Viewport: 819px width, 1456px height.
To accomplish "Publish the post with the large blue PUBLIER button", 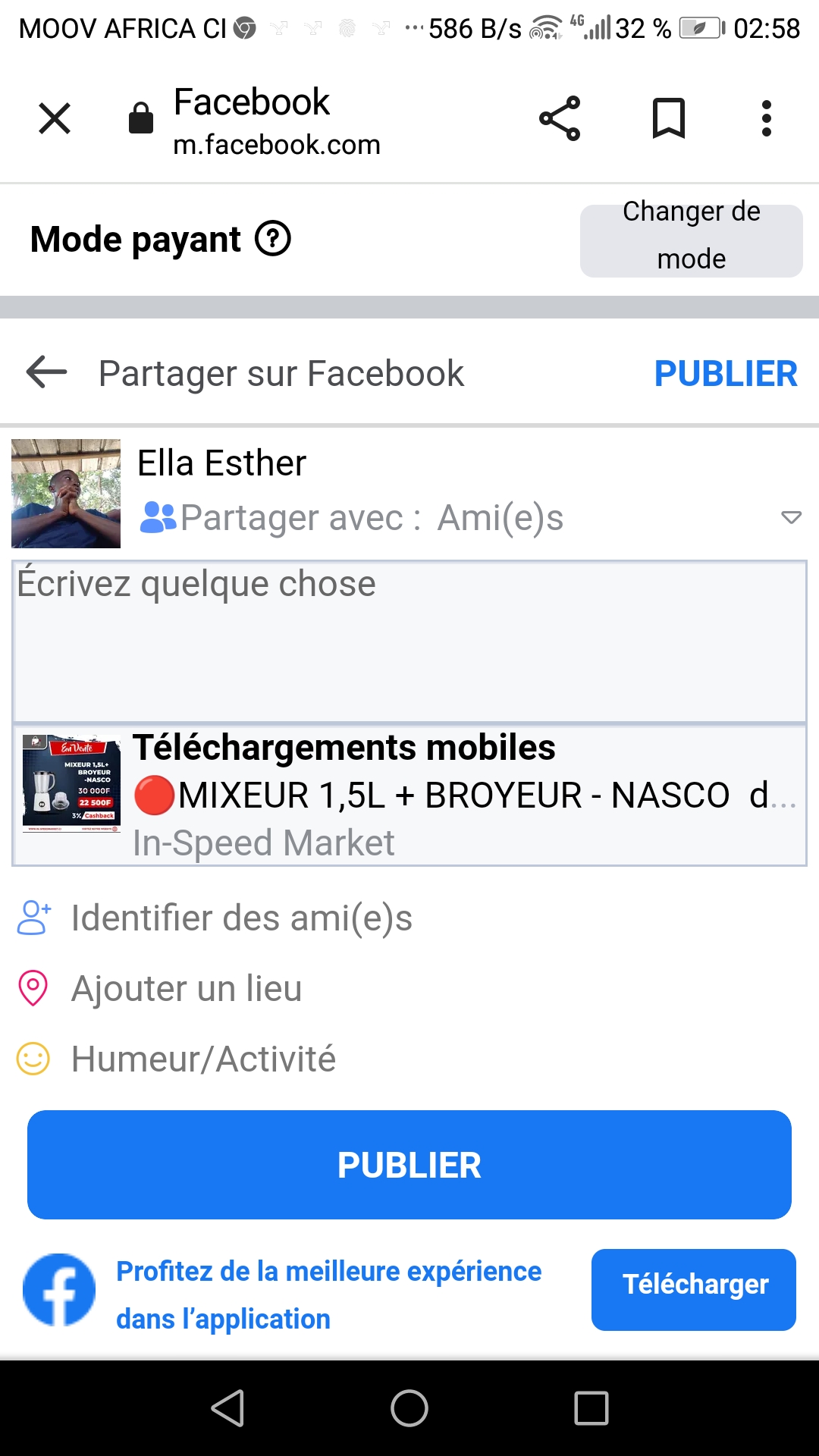I will coord(409,1165).
